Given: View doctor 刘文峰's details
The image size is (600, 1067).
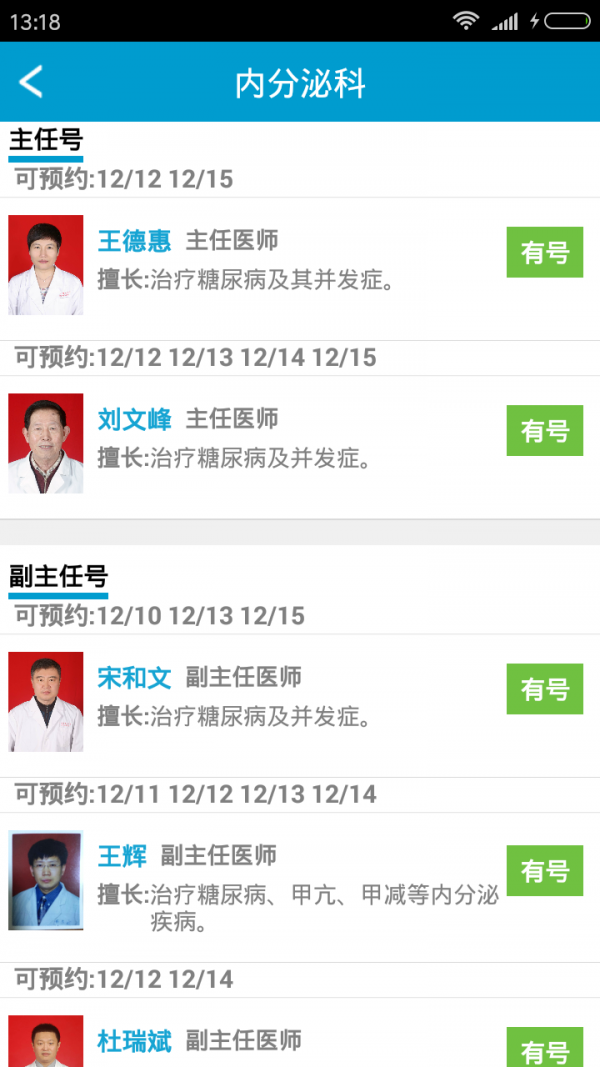Looking at the screenshot, I should (x=134, y=419).
